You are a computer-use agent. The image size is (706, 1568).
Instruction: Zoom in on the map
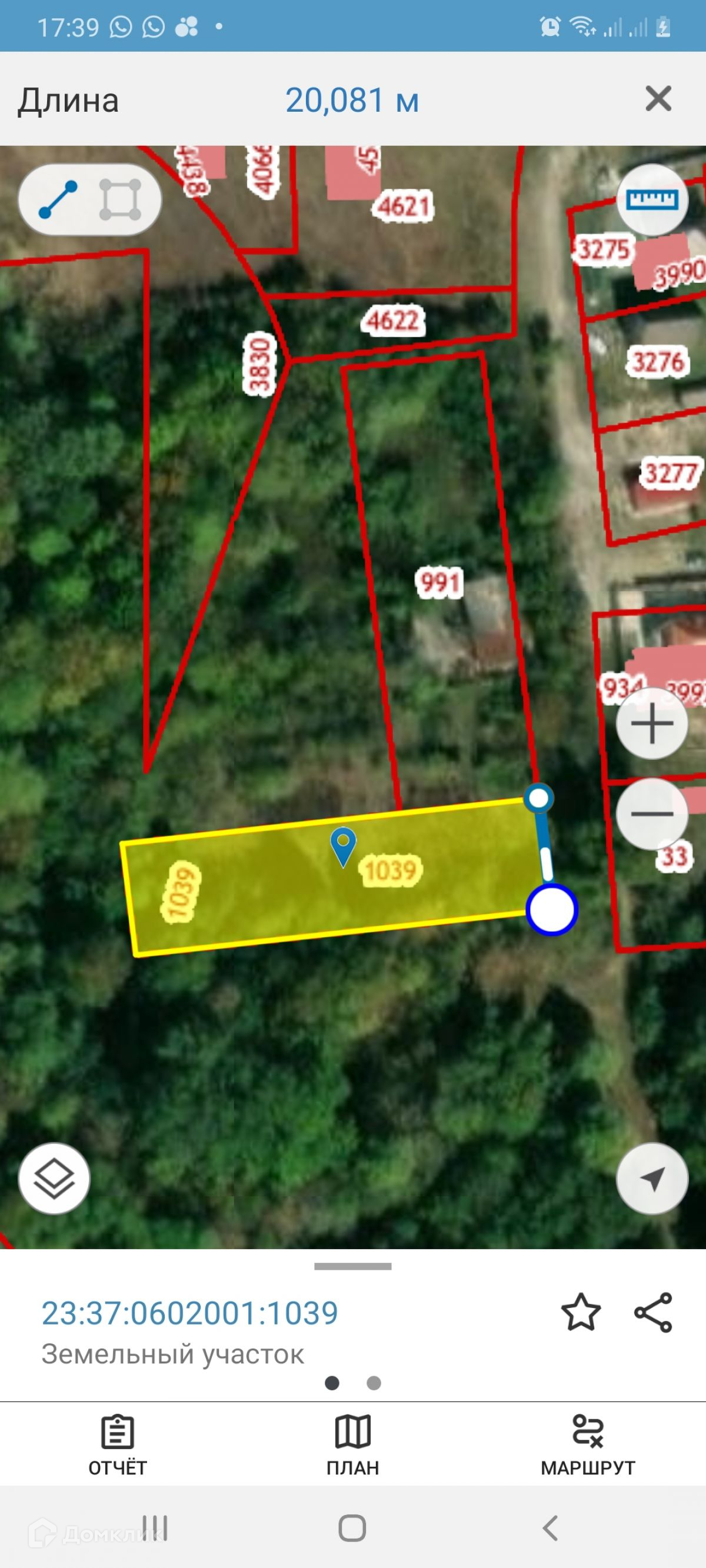pos(652,724)
